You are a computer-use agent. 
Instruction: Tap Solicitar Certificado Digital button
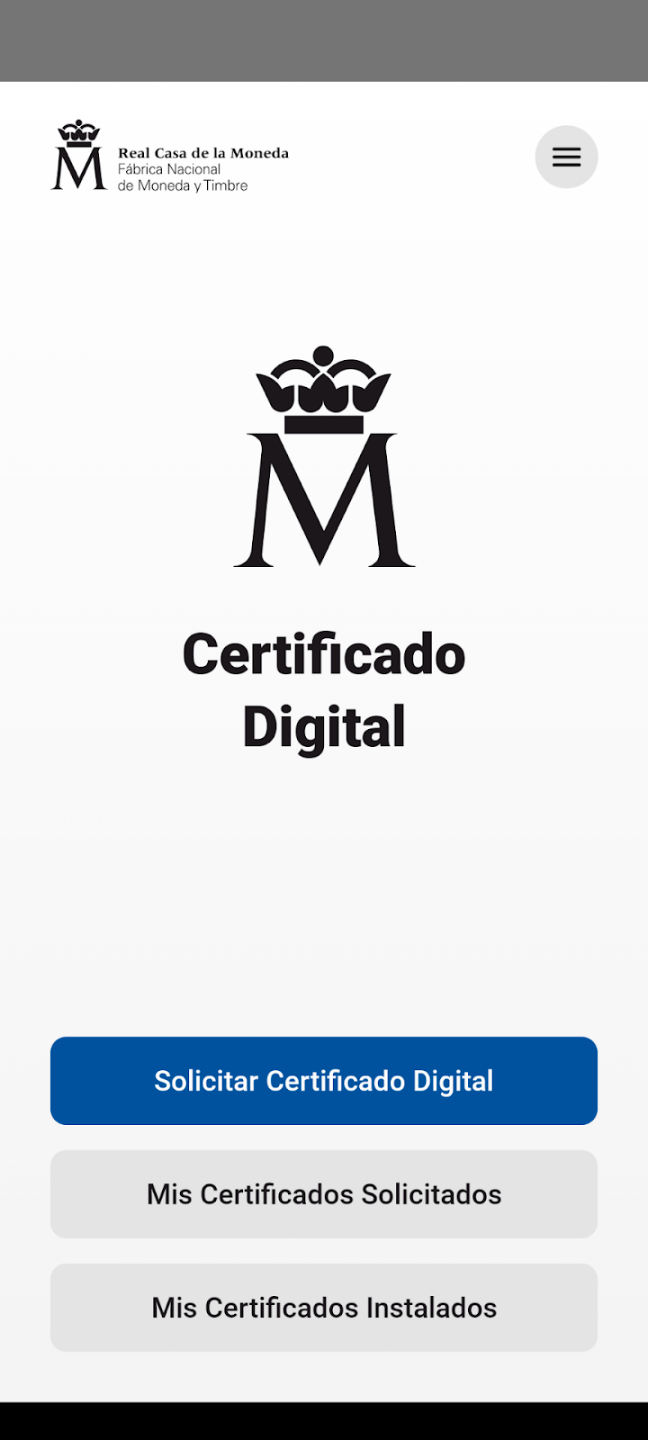324,1081
